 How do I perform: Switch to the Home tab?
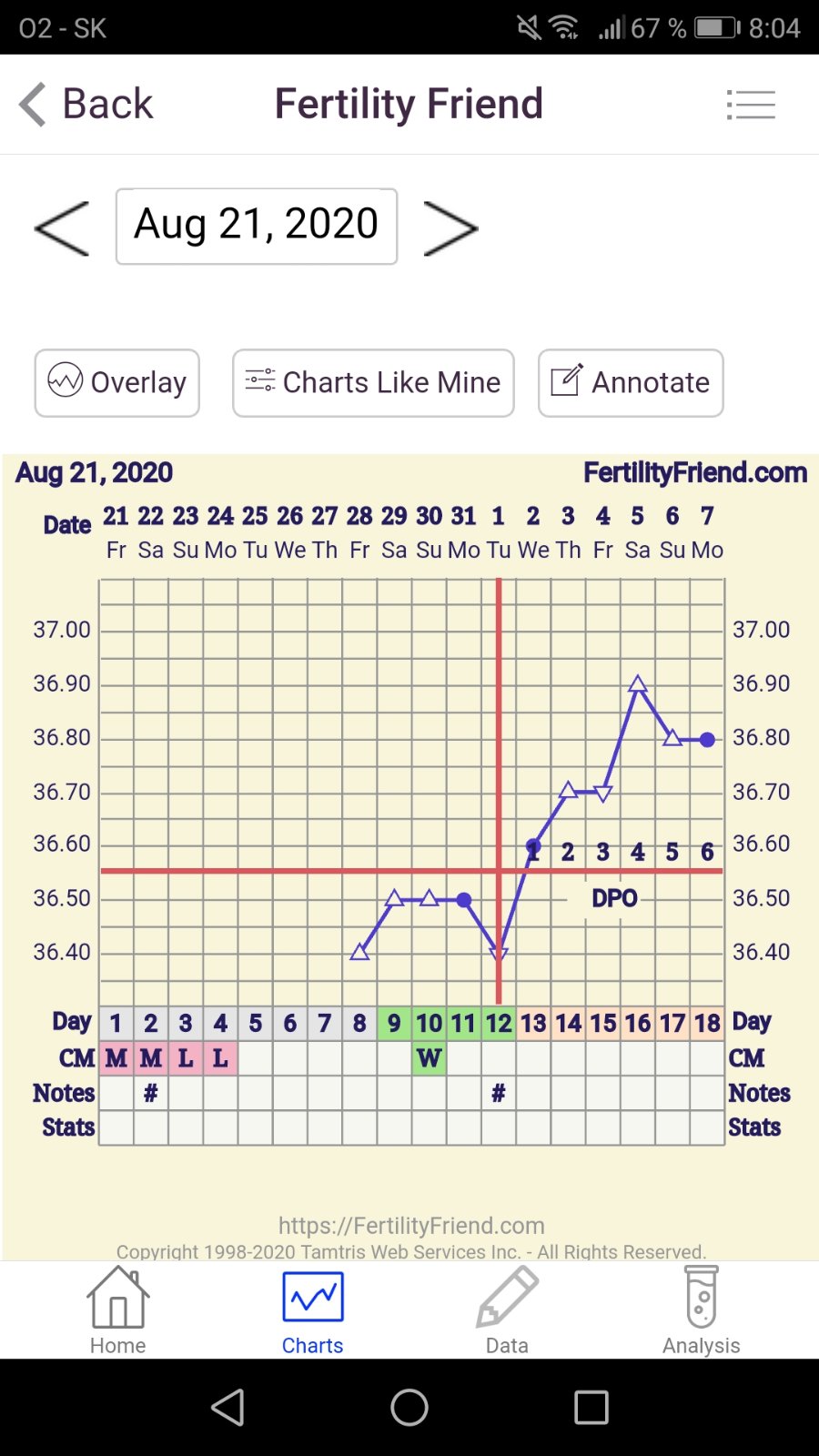pos(117,1310)
